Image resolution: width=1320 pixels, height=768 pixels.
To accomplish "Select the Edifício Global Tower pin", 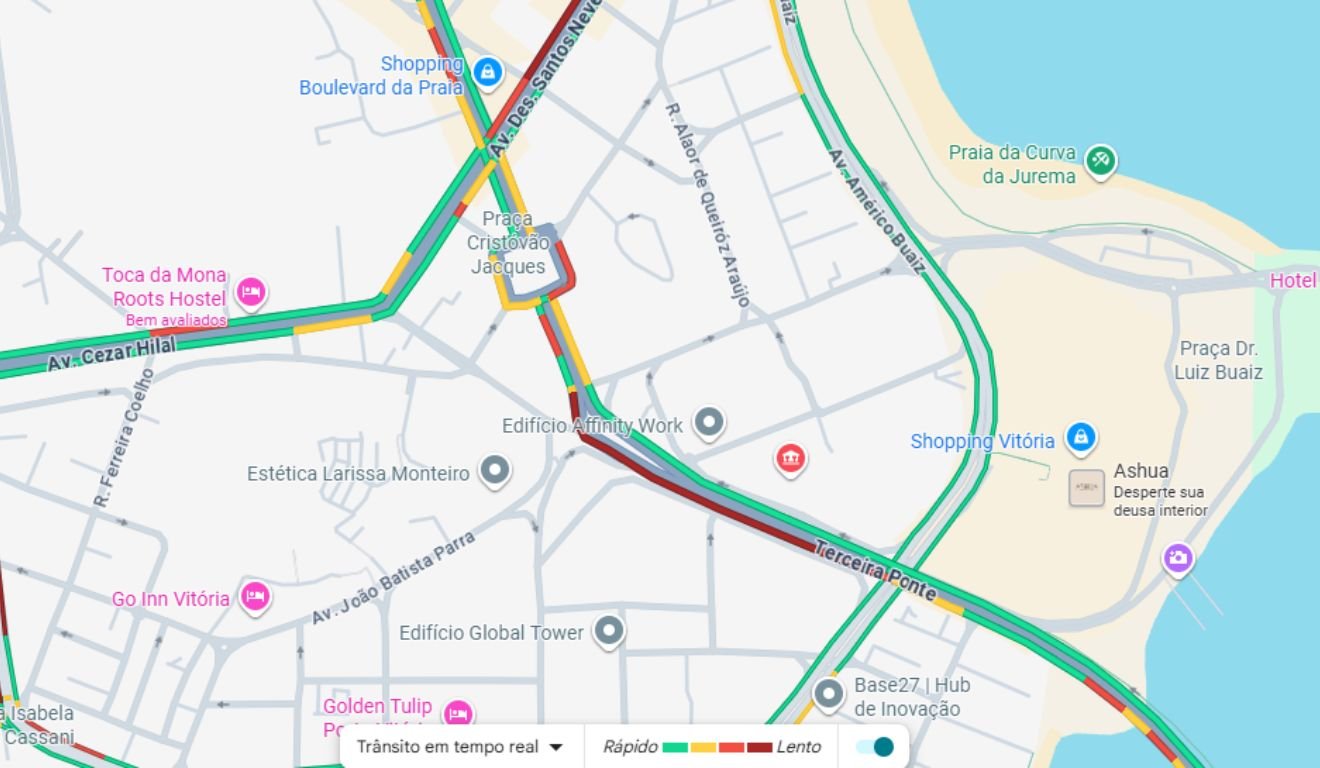I will (609, 631).
